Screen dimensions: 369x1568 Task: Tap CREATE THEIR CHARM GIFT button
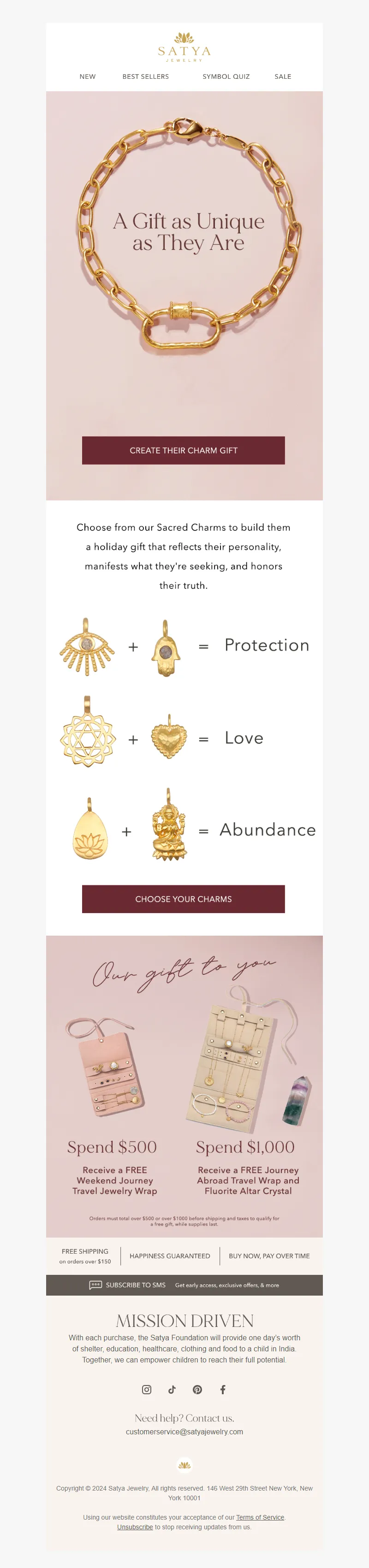pyautogui.click(x=183, y=450)
